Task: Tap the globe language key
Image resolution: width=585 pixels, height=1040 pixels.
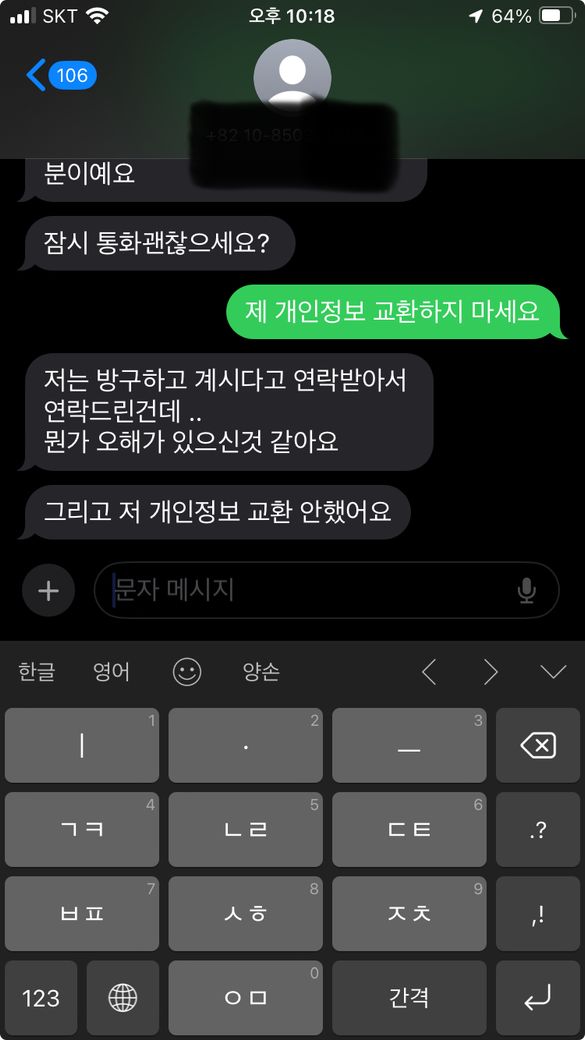Action: [123, 998]
